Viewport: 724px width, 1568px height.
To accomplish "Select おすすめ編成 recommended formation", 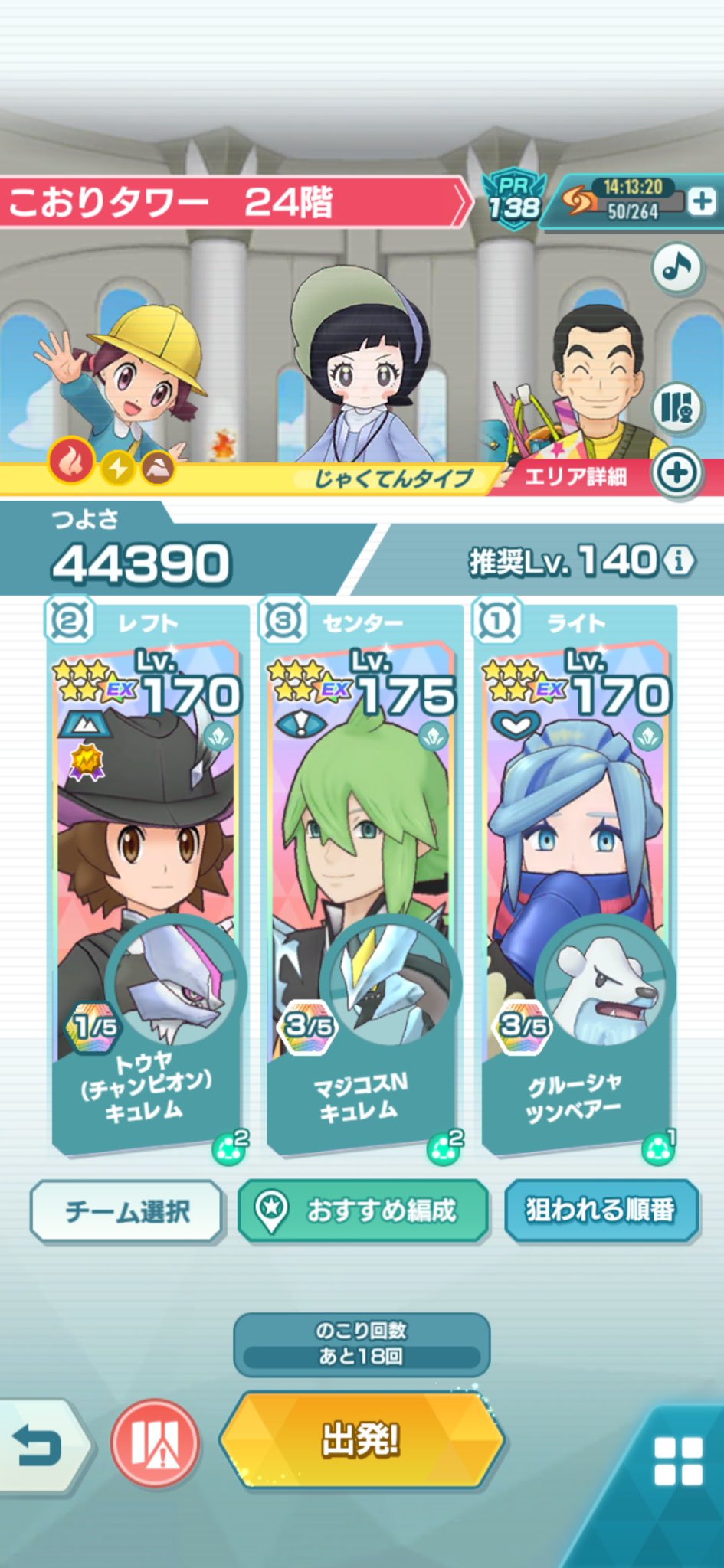I will pos(363,1210).
